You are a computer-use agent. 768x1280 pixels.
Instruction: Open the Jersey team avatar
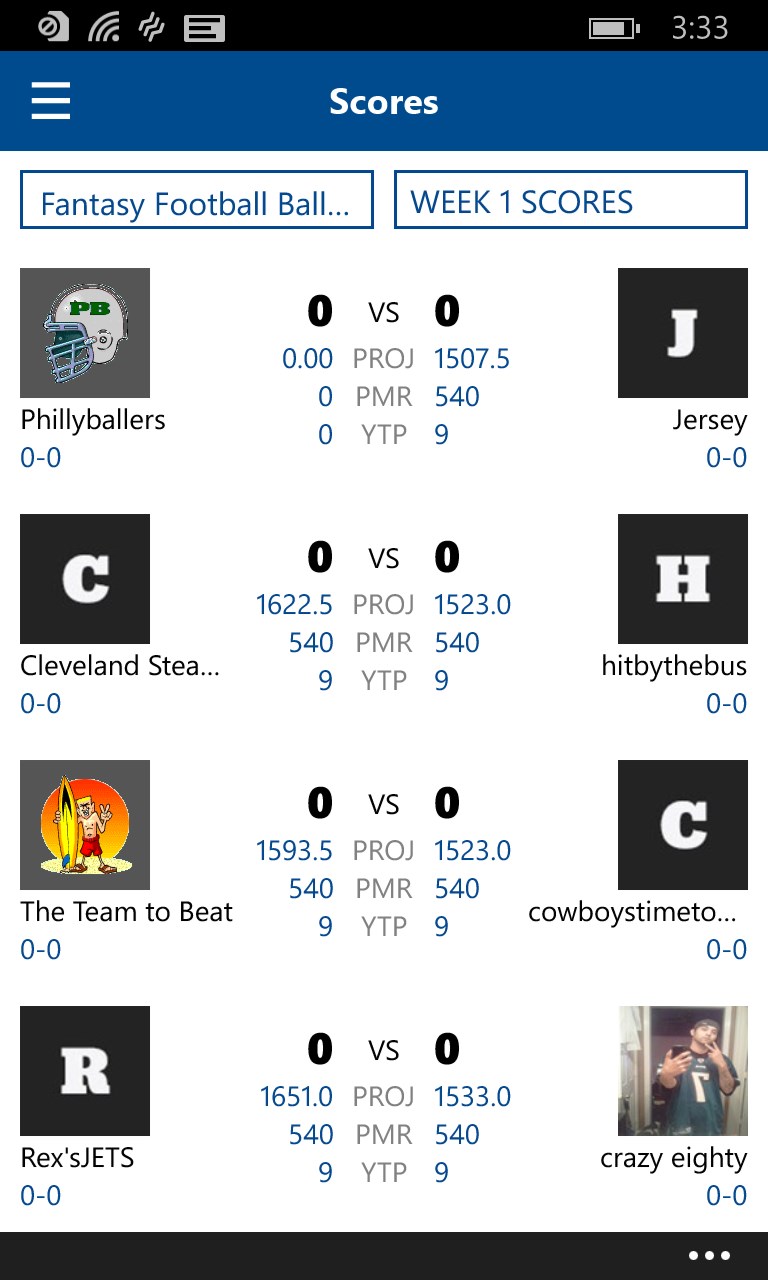(x=683, y=333)
